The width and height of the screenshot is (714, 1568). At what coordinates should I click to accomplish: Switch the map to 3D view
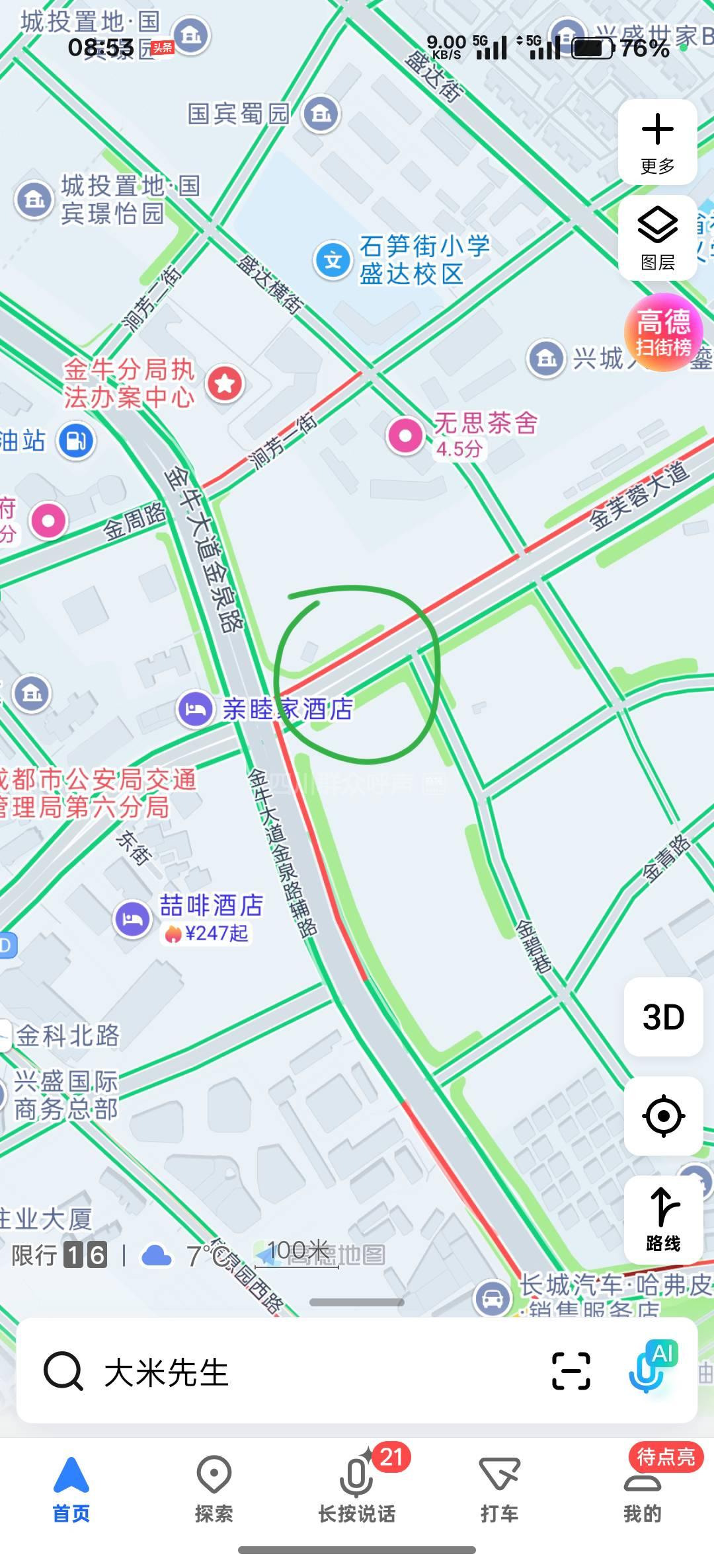tap(663, 1018)
